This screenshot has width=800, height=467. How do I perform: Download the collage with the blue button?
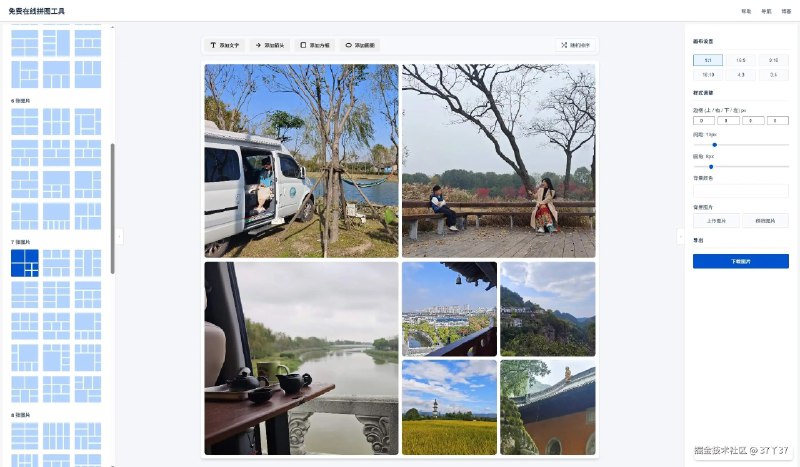(x=740, y=261)
